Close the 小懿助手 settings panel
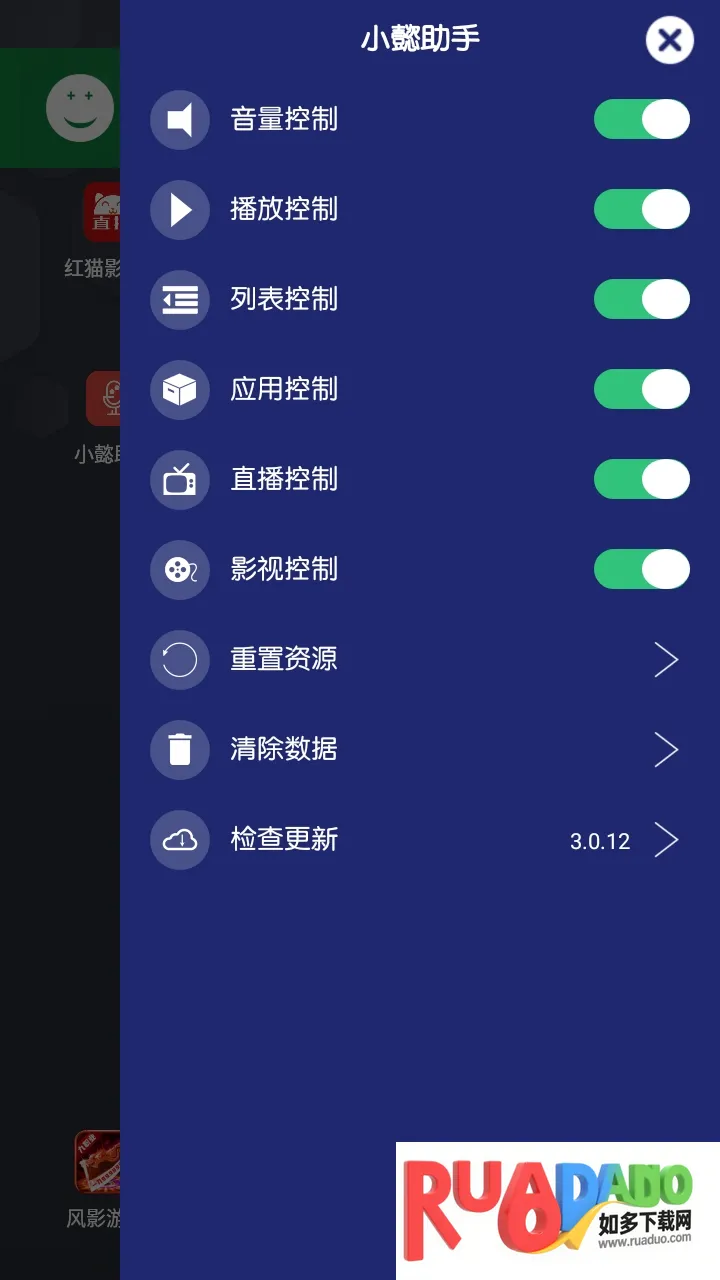Image resolution: width=720 pixels, height=1280 pixels. tap(669, 41)
